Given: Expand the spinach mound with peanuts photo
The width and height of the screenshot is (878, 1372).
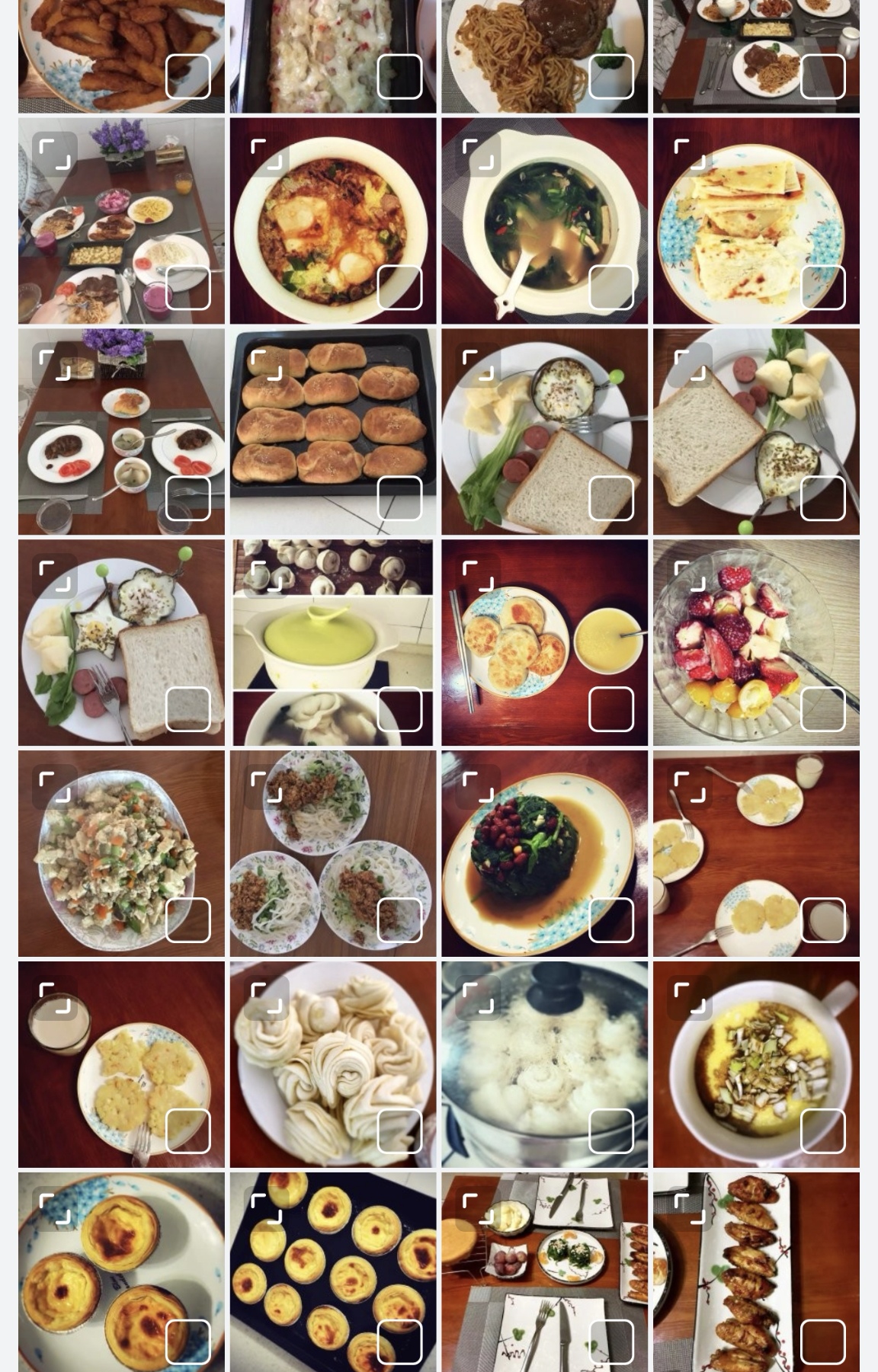Looking at the screenshot, I should [x=478, y=786].
